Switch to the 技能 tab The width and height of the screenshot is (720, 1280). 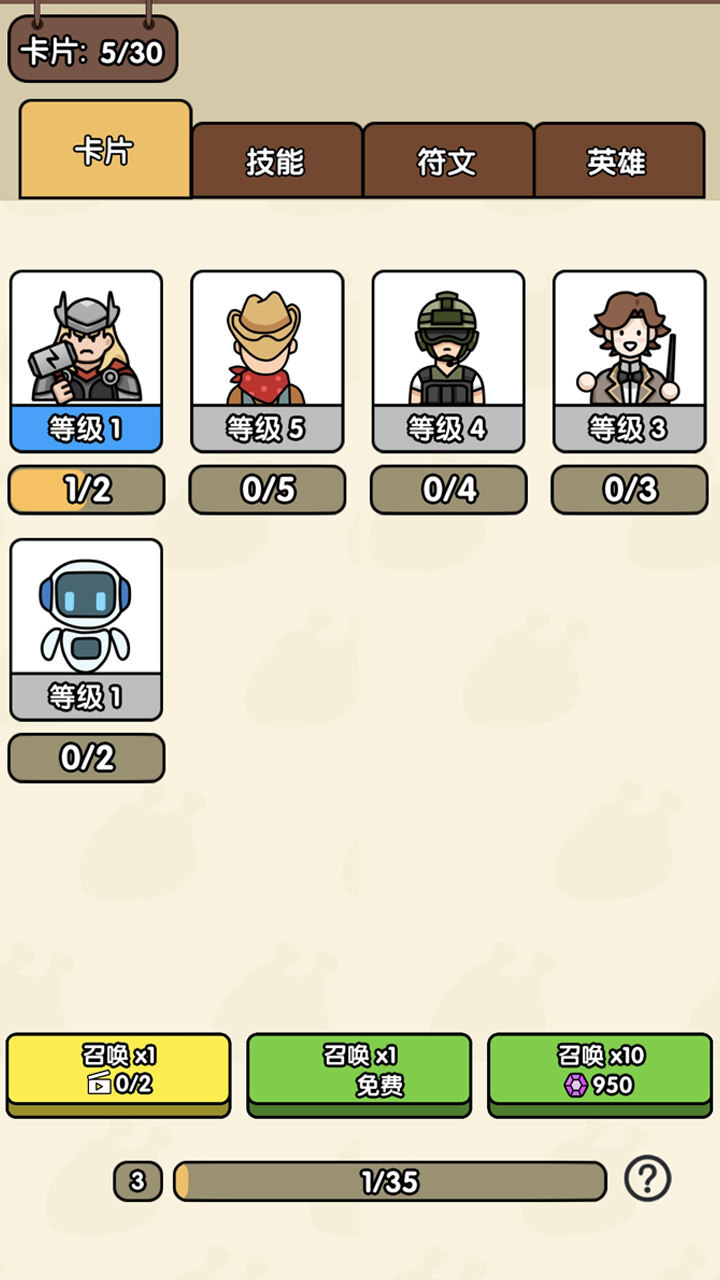coord(276,161)
